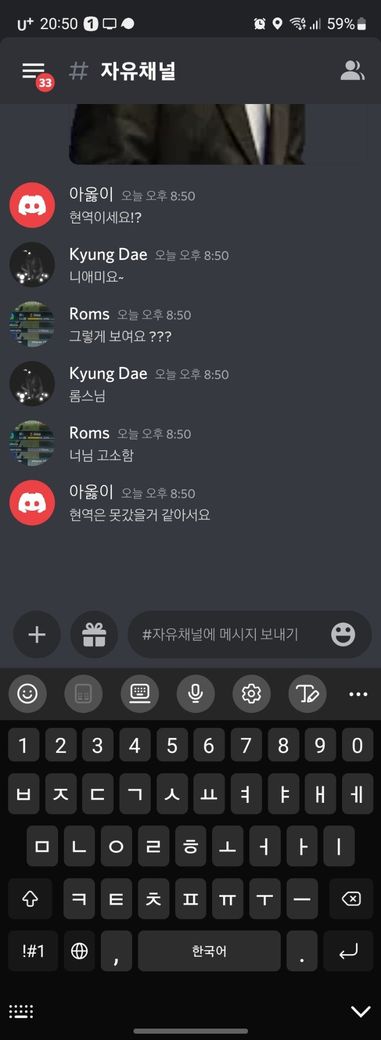Start voice input with the microphone
This screenshot has width=381, height=1040.
pyautogui.click(x=195, y=694)
